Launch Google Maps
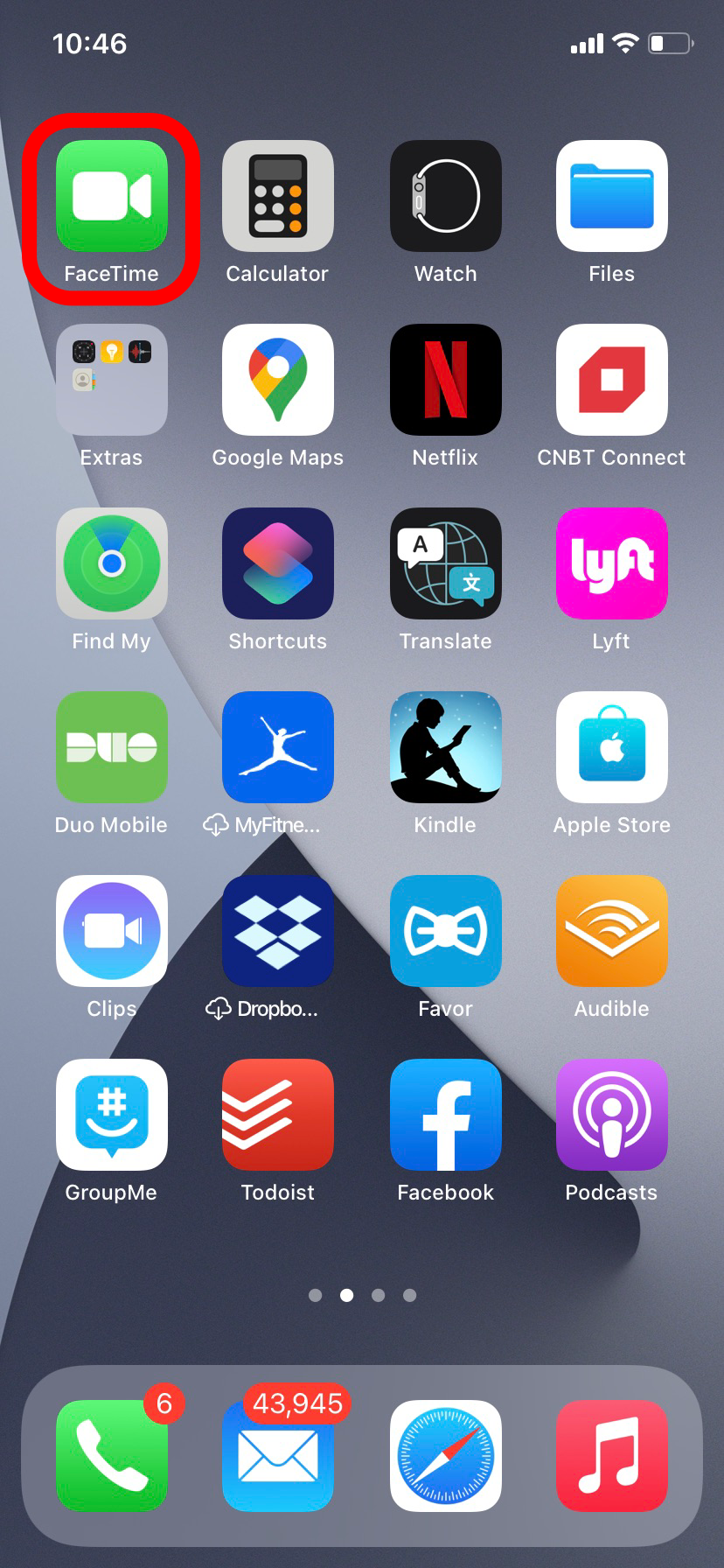724x1568 pixels. coord(278,380)
